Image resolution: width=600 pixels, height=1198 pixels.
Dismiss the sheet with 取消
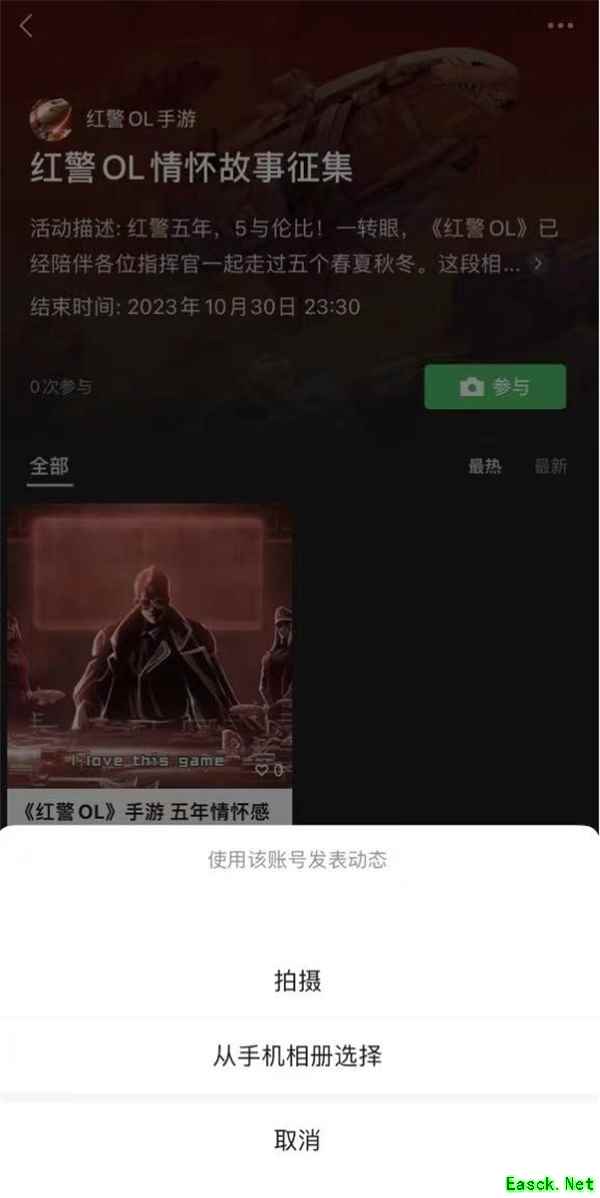pos(298,1139)
